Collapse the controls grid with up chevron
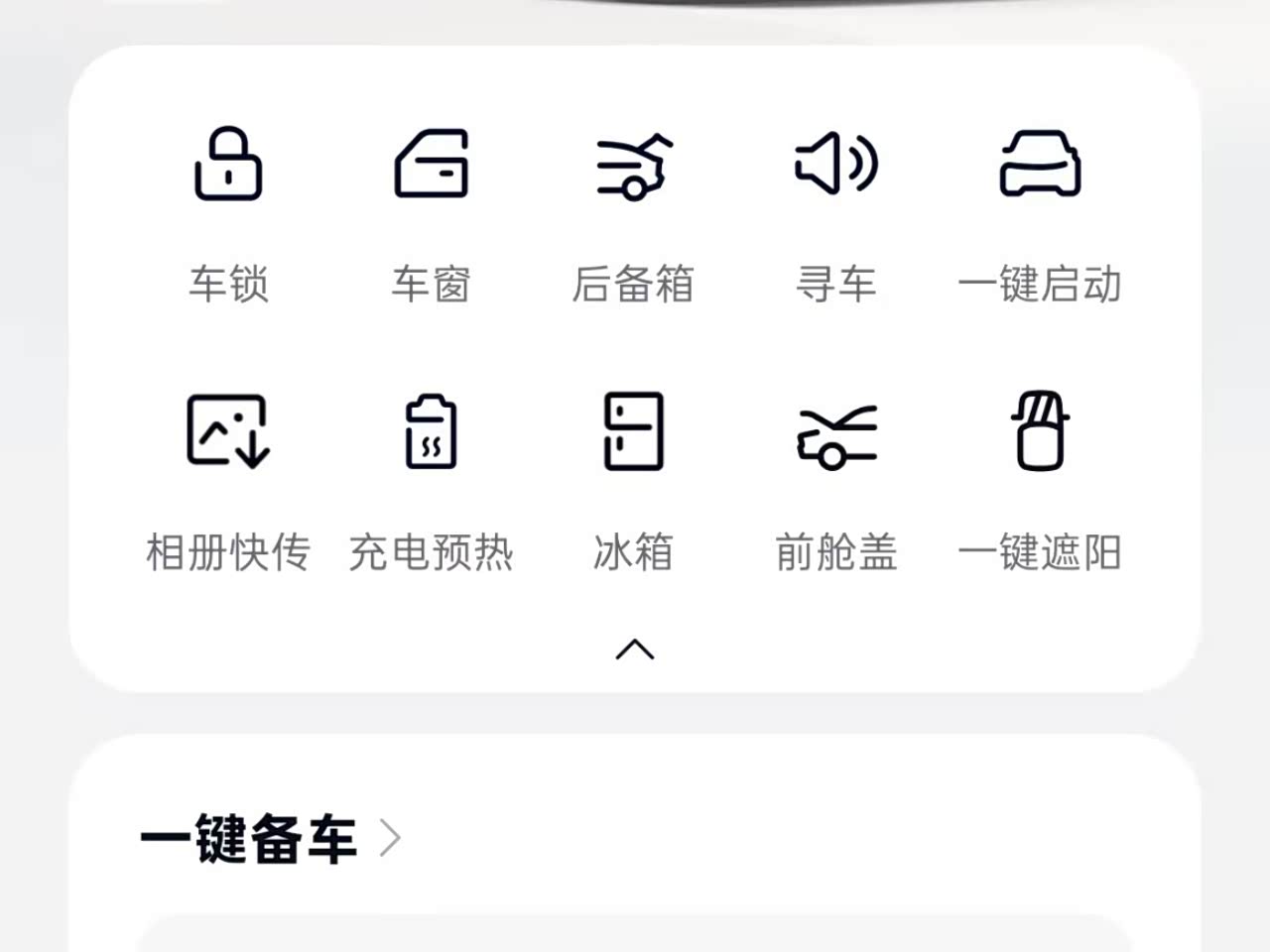Viewport: 1270px width, 952px height. [635, 650]
